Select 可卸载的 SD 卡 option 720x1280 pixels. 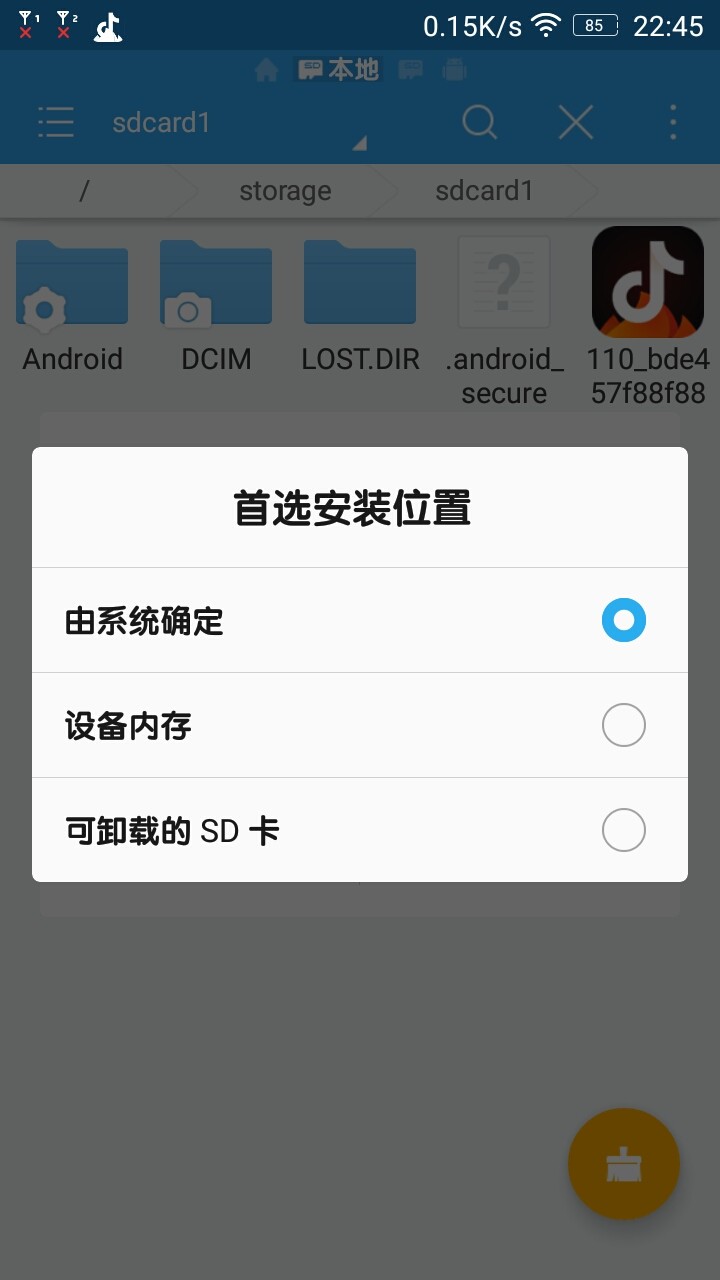click(x=360, y=830)
